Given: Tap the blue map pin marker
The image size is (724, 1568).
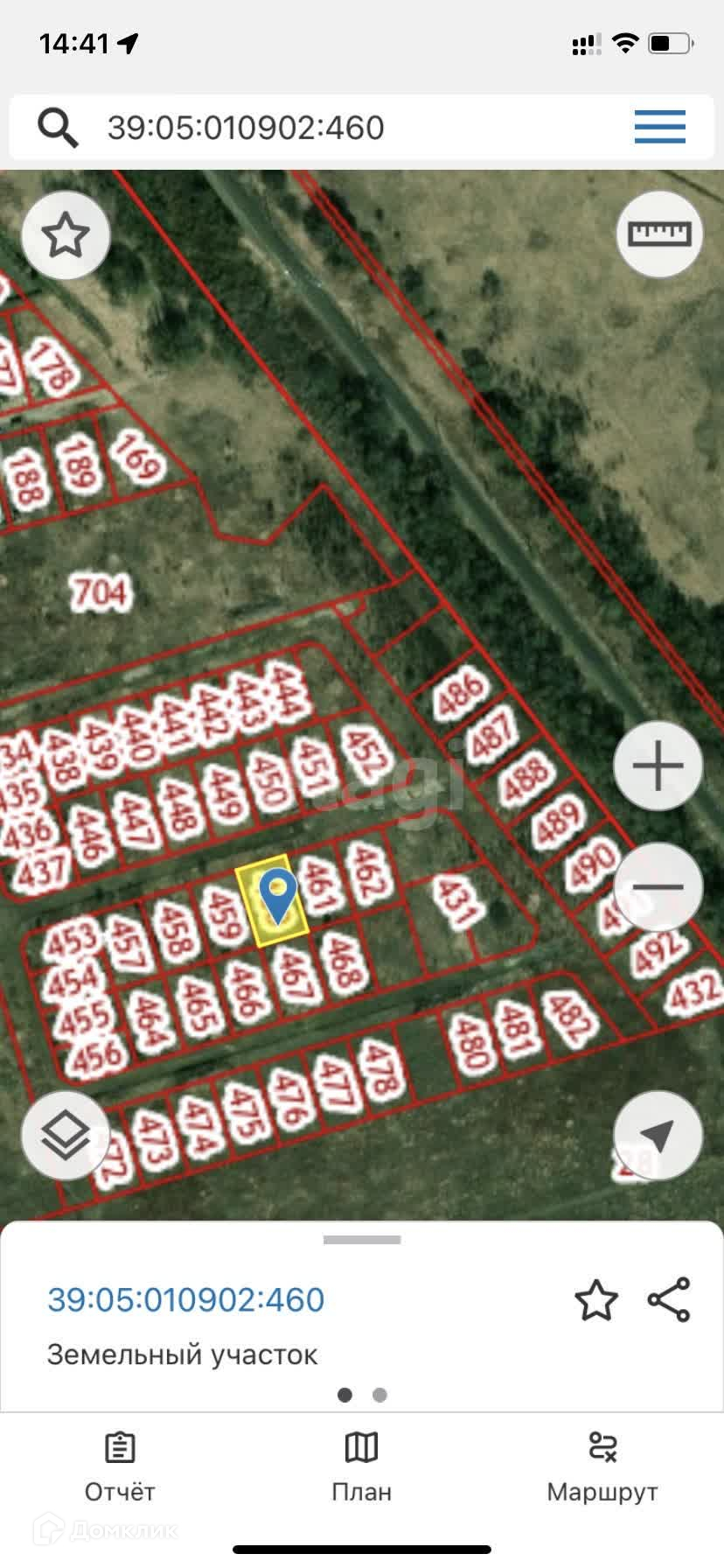Looking at the screenshot, I should point(278,895).
